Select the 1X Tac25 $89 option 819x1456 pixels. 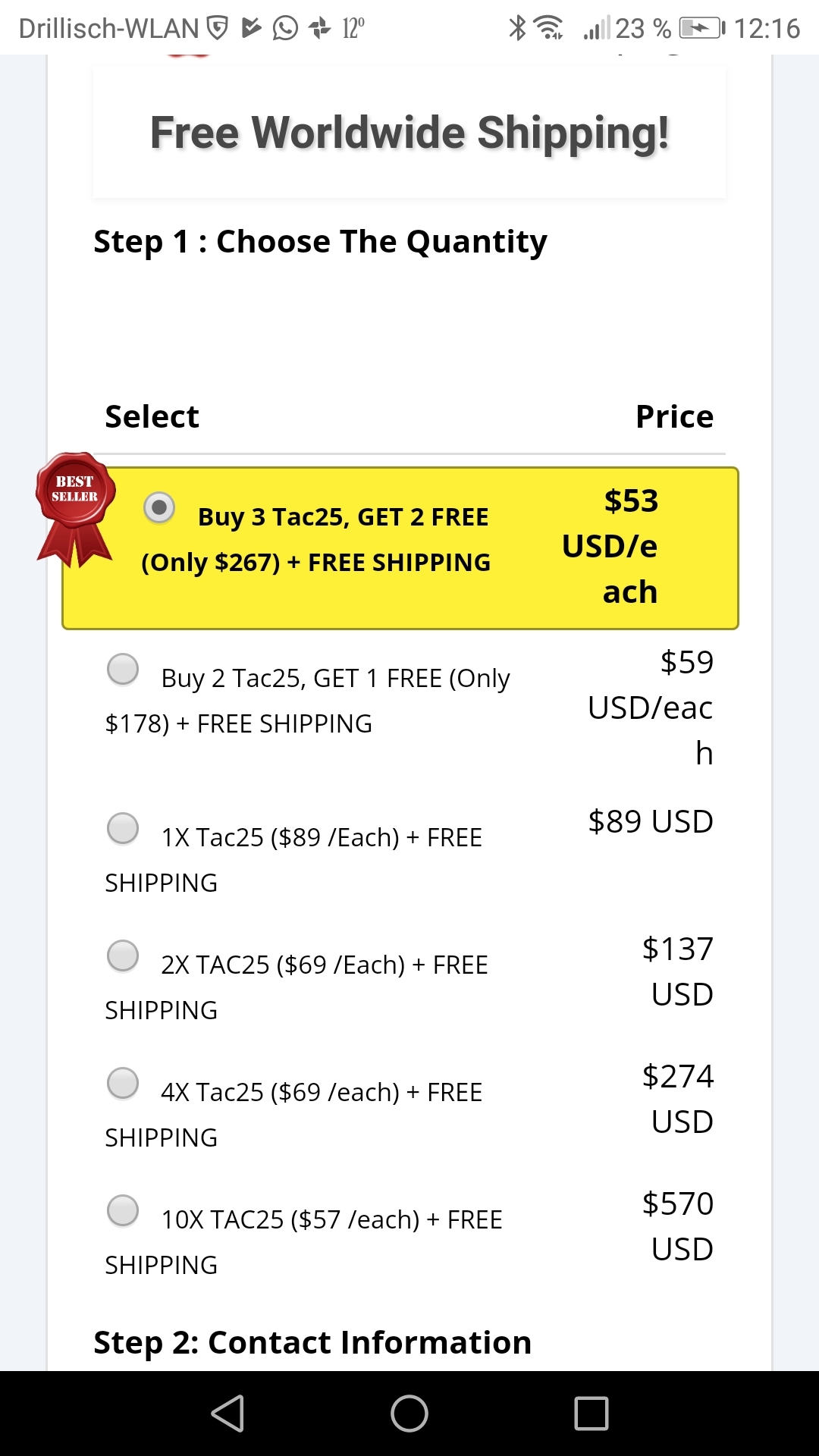(x=123, y=828)
